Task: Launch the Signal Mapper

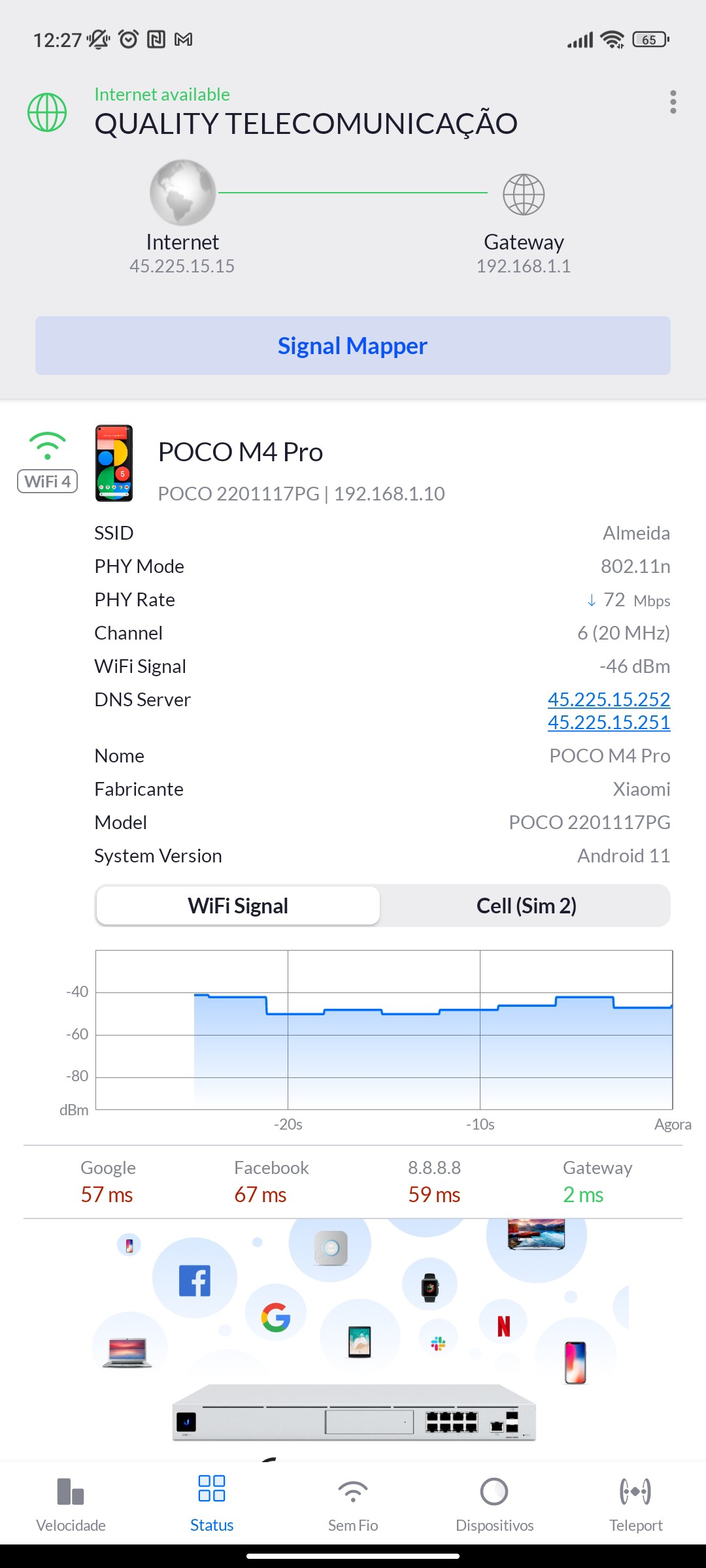Action: [x=353, y=346]
